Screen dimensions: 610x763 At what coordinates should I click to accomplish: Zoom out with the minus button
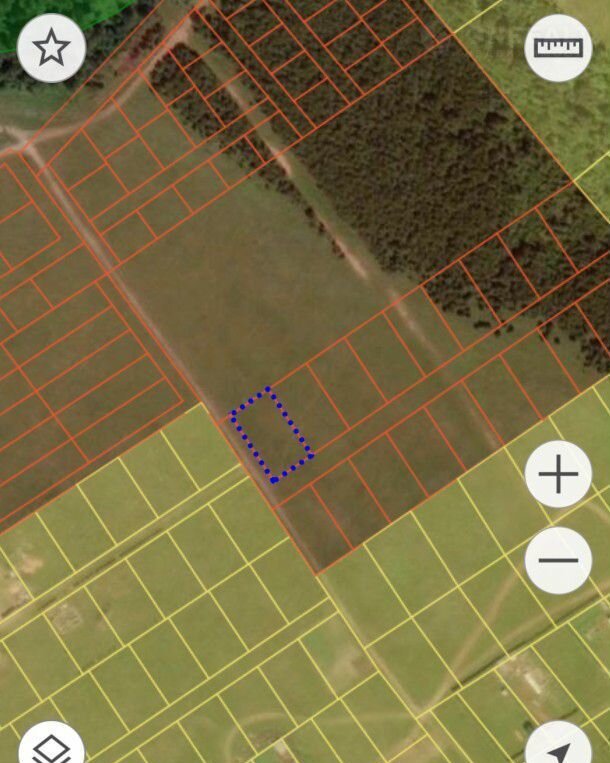[x=558, y=560]
